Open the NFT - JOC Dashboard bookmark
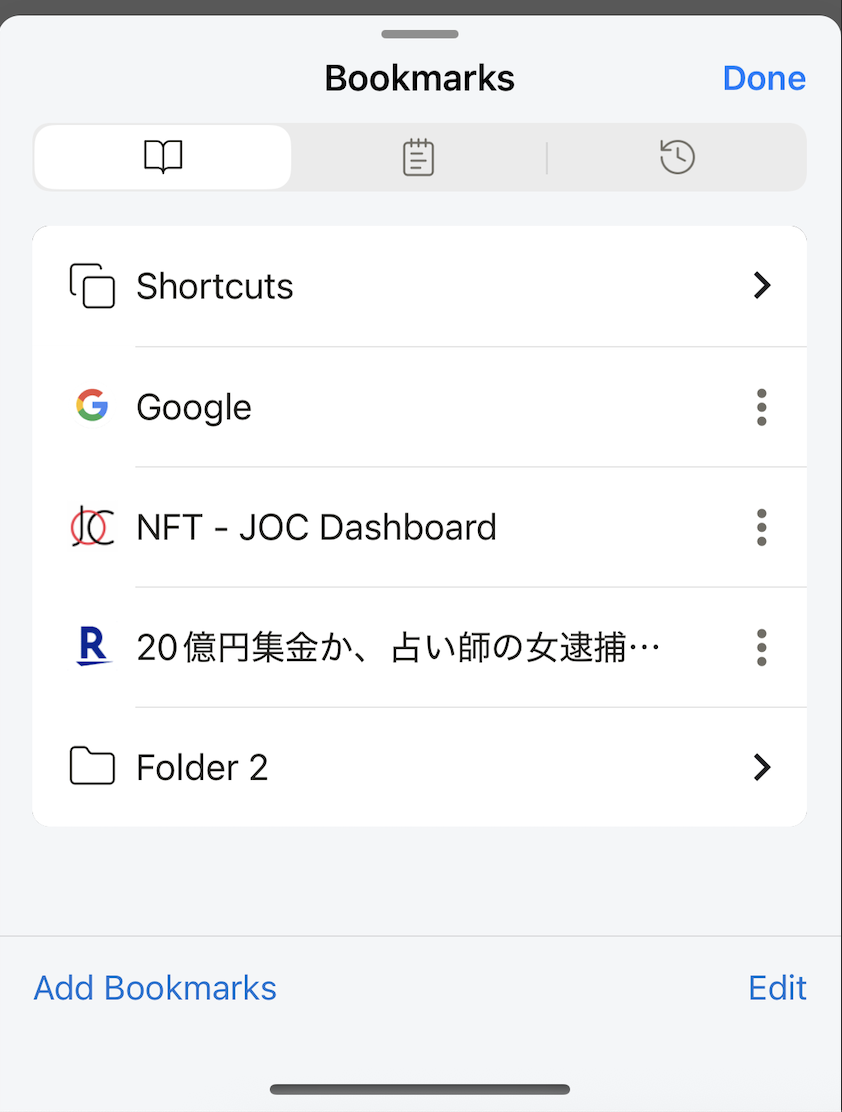 316,527
